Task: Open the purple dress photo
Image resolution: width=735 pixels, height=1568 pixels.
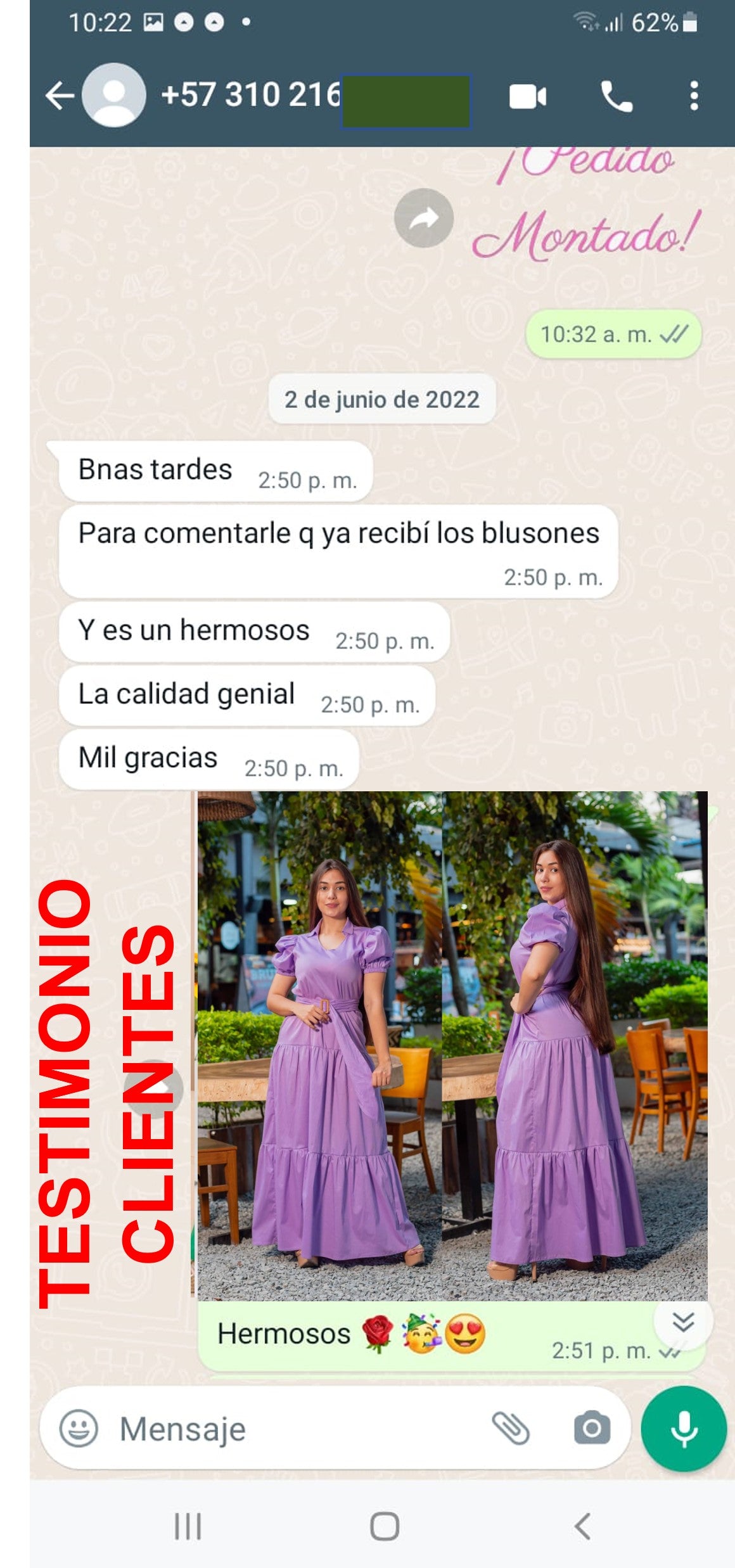Action: (x=452, y=1045)
